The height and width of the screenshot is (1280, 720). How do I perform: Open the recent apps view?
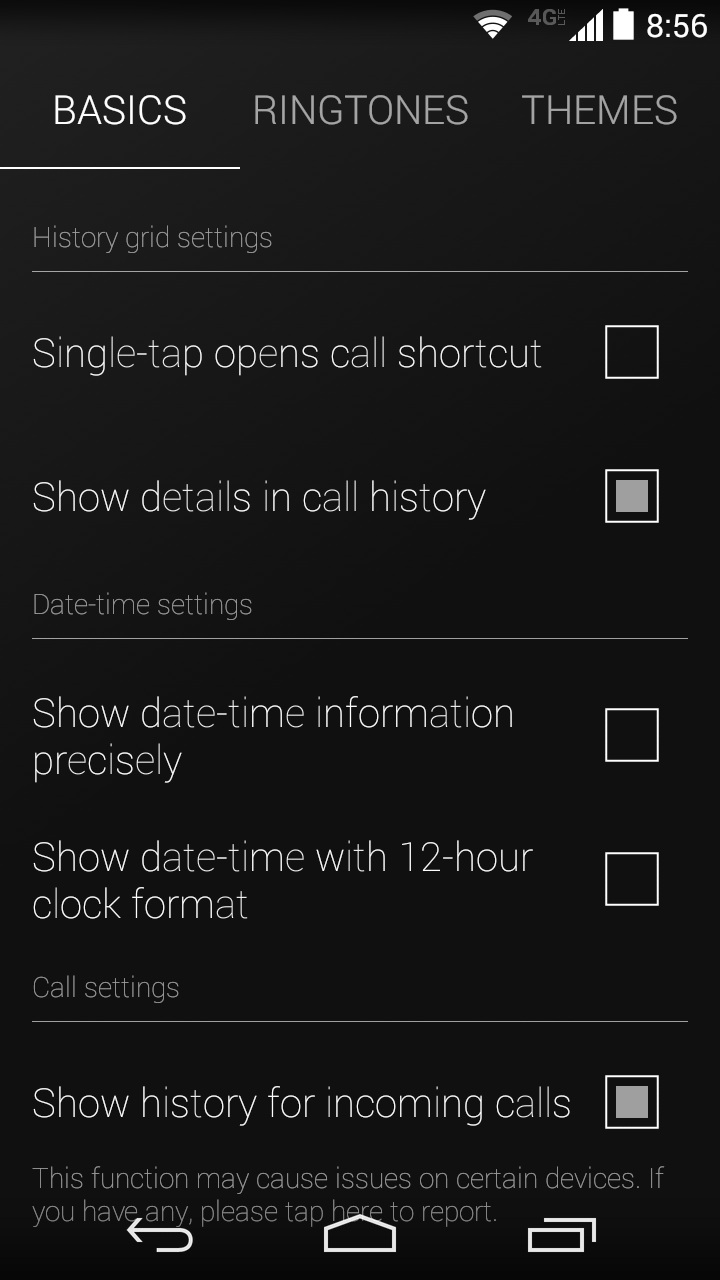[561, 1237]
